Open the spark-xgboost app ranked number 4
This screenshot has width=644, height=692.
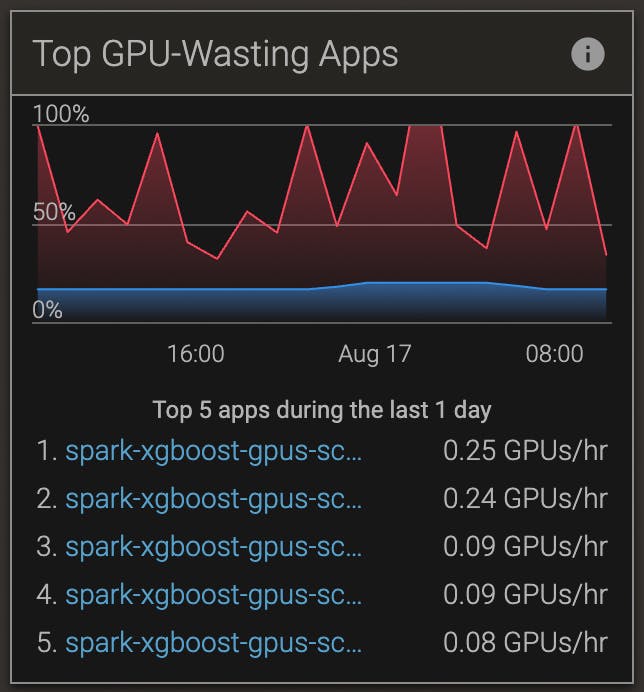click(214, 595)
